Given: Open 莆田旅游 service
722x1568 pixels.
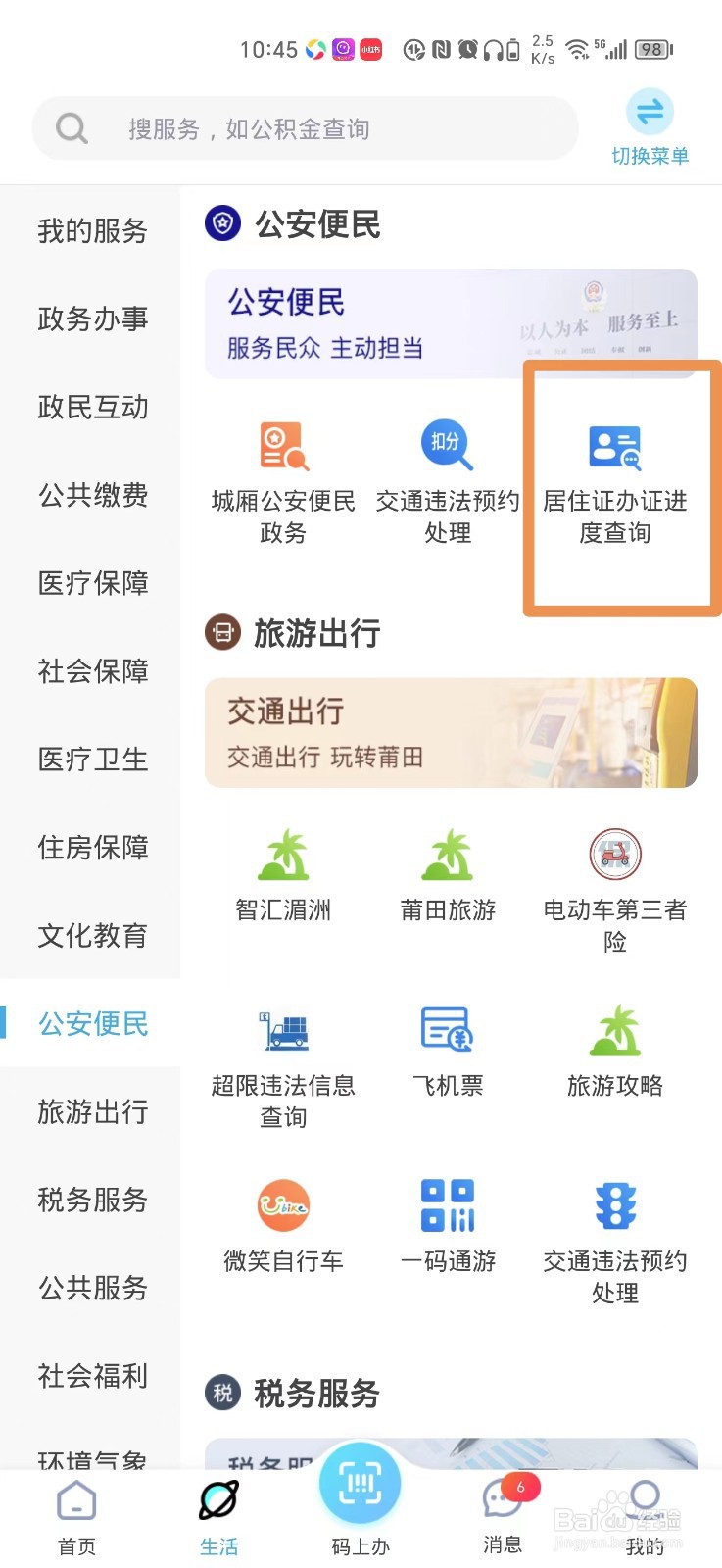Looking at the screenshot, I should [x=448, y=875].
